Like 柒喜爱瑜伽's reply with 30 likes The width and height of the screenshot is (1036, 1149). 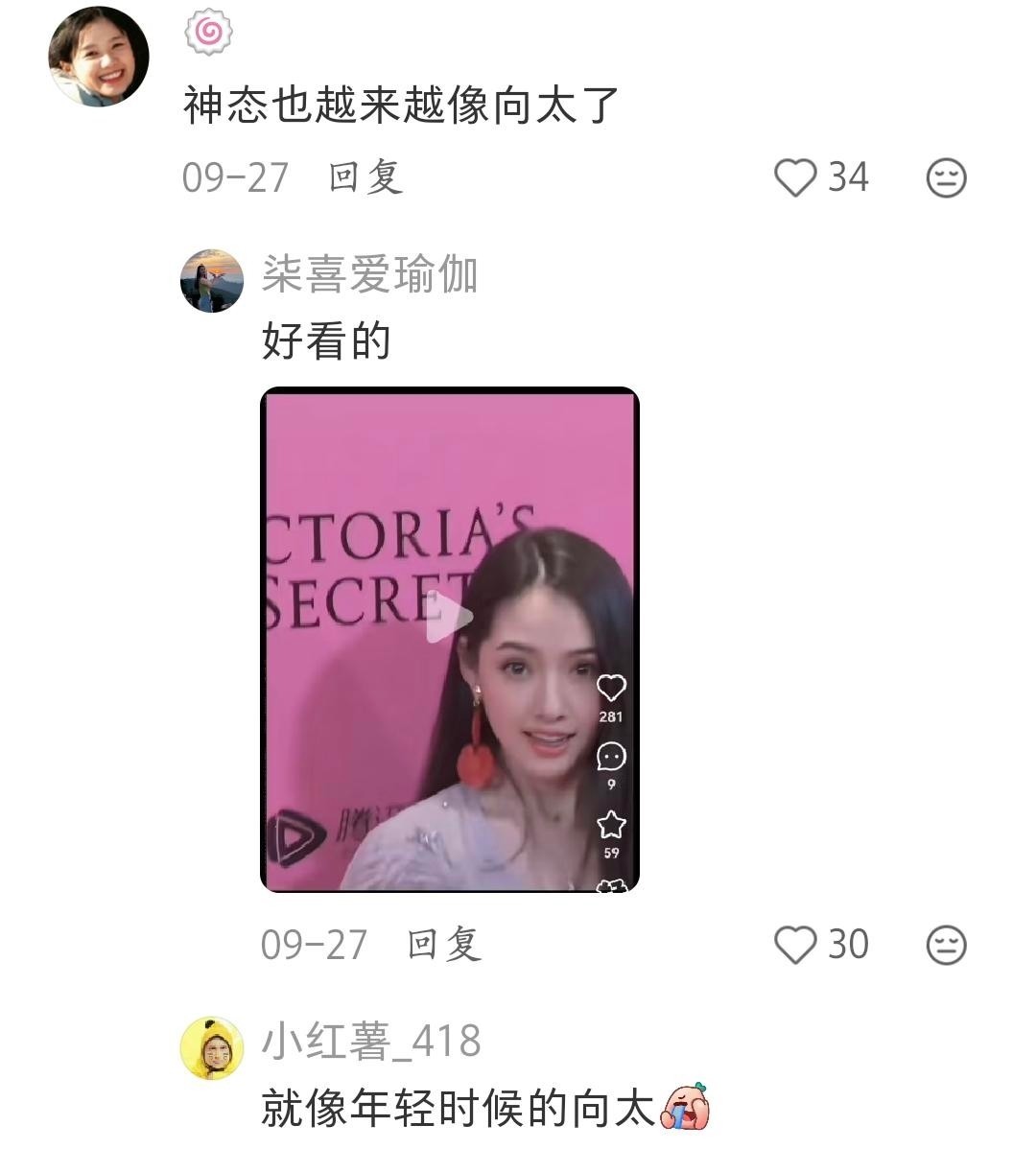(795, 945)
